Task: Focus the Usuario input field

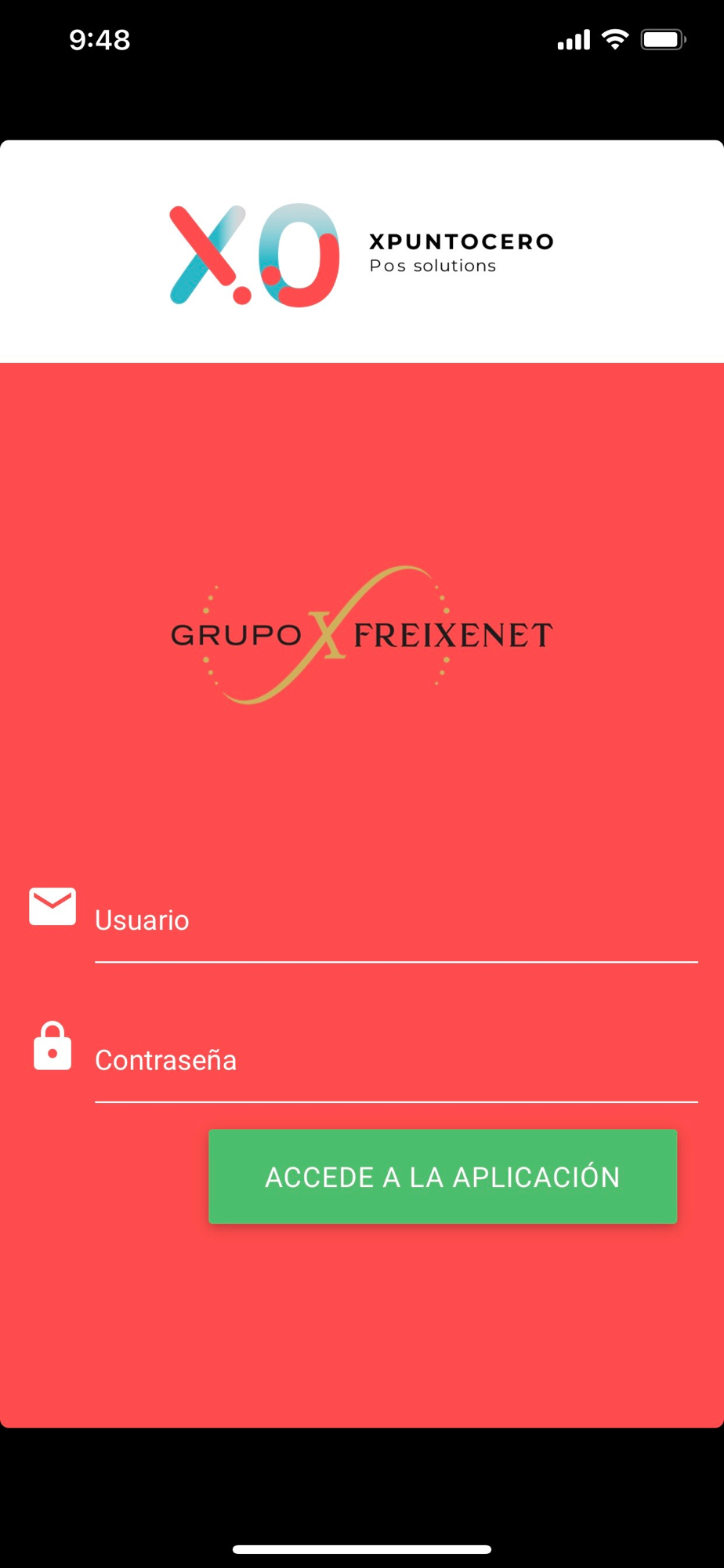Action: [x=396, y=921]
